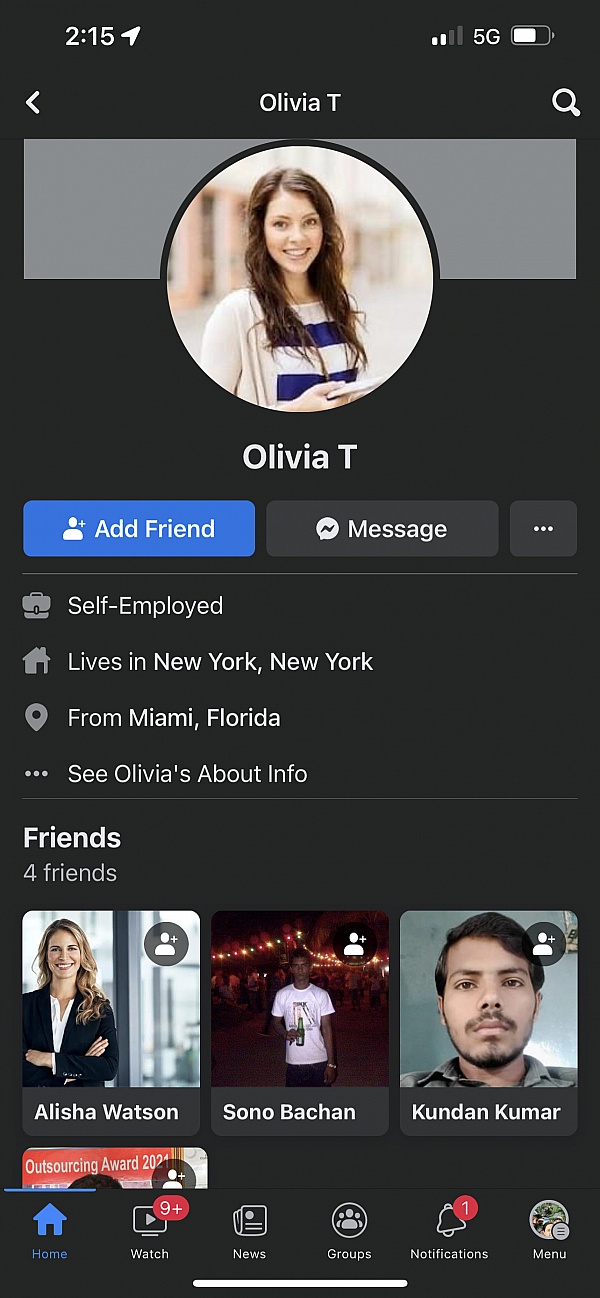
Task: See Olivia's About Info
Action: click(x=187, y=773)
